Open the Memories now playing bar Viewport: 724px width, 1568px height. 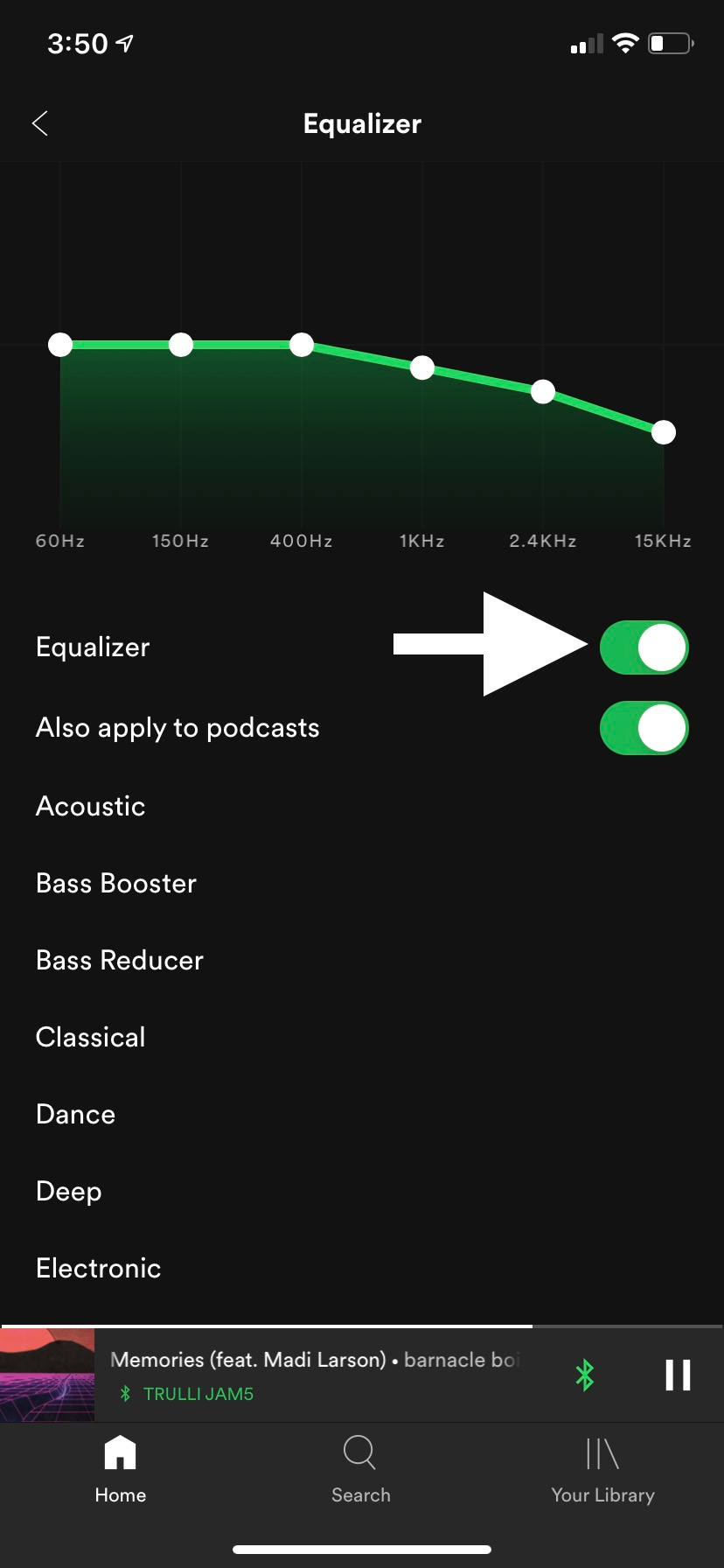[x=315, y=1374]
